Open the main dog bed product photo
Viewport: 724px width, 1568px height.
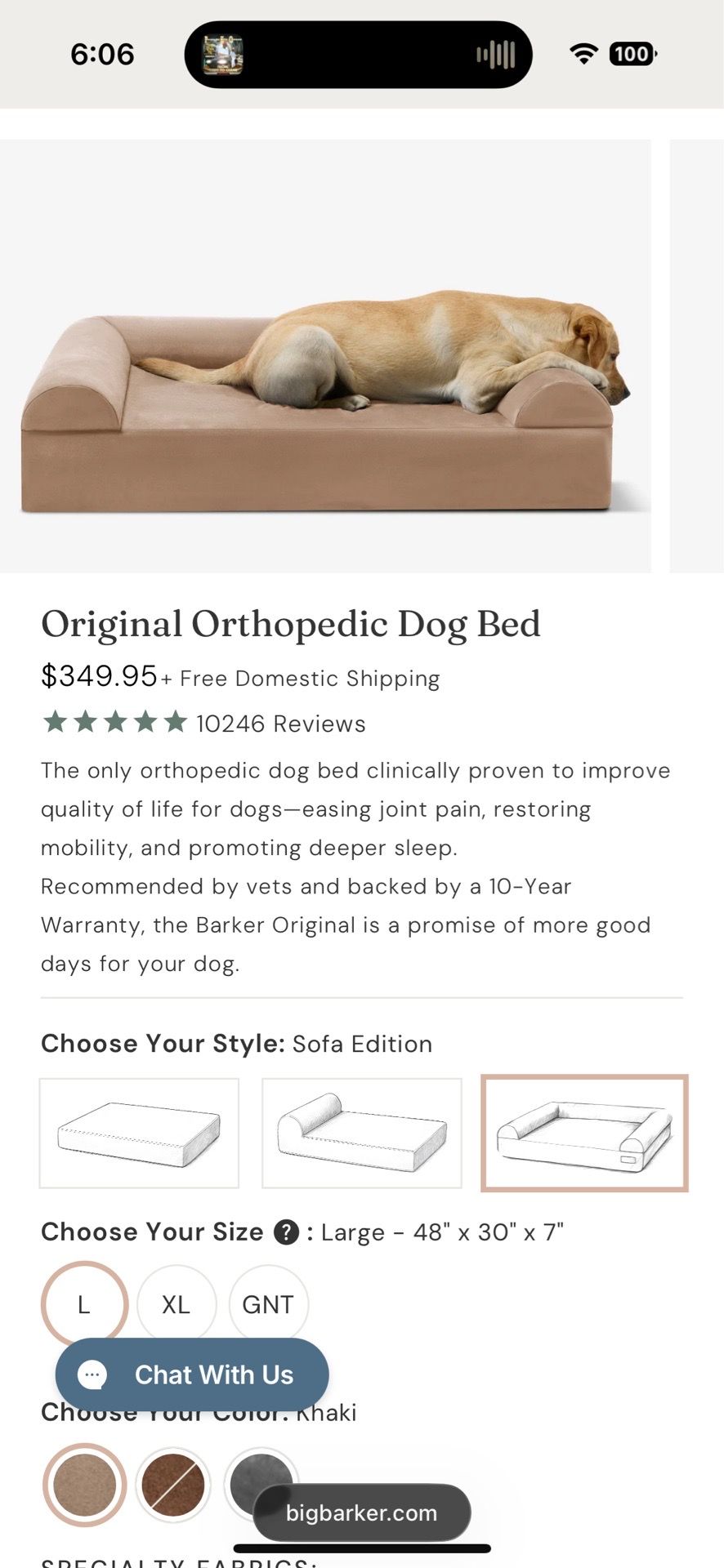325,356
